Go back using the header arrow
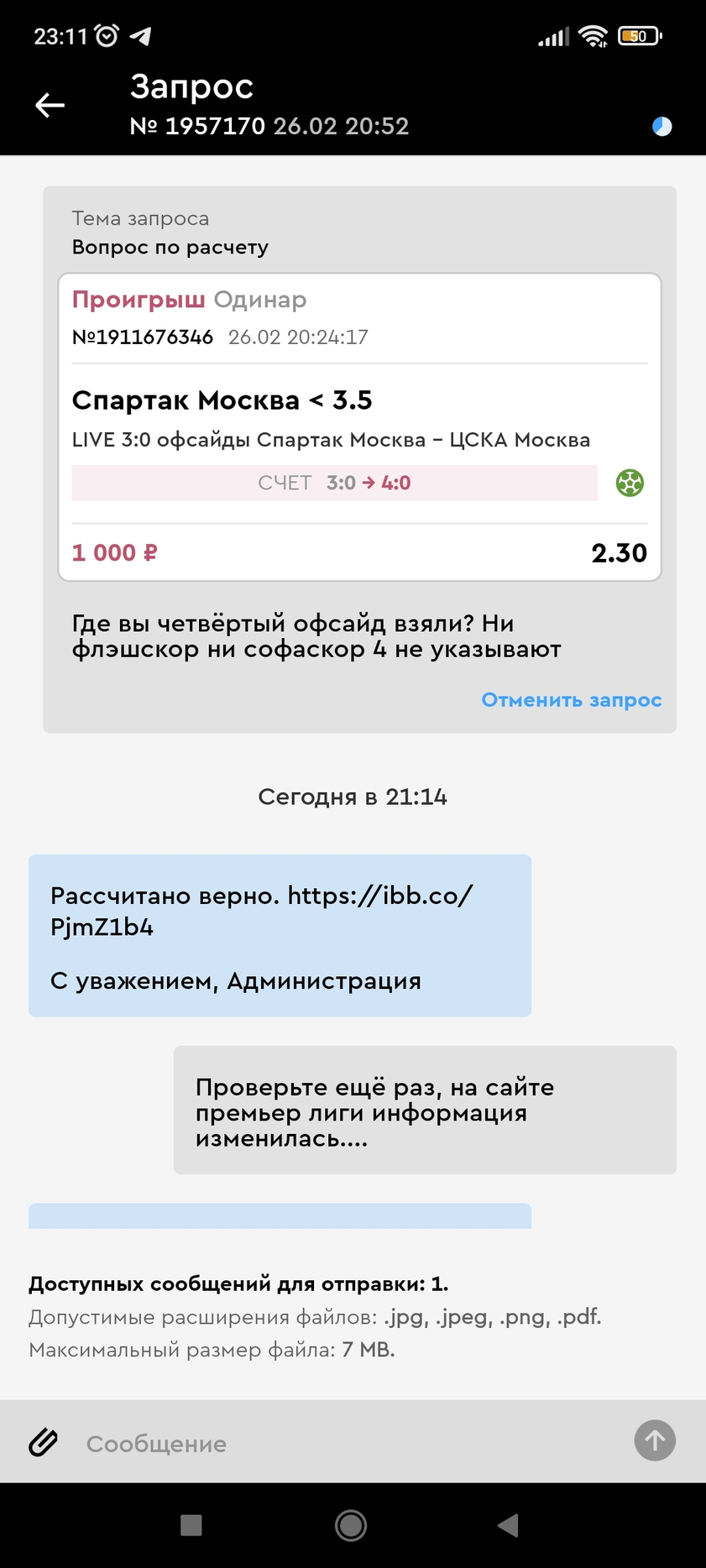This screenshot has width=706, height=1568. [50, 105]
